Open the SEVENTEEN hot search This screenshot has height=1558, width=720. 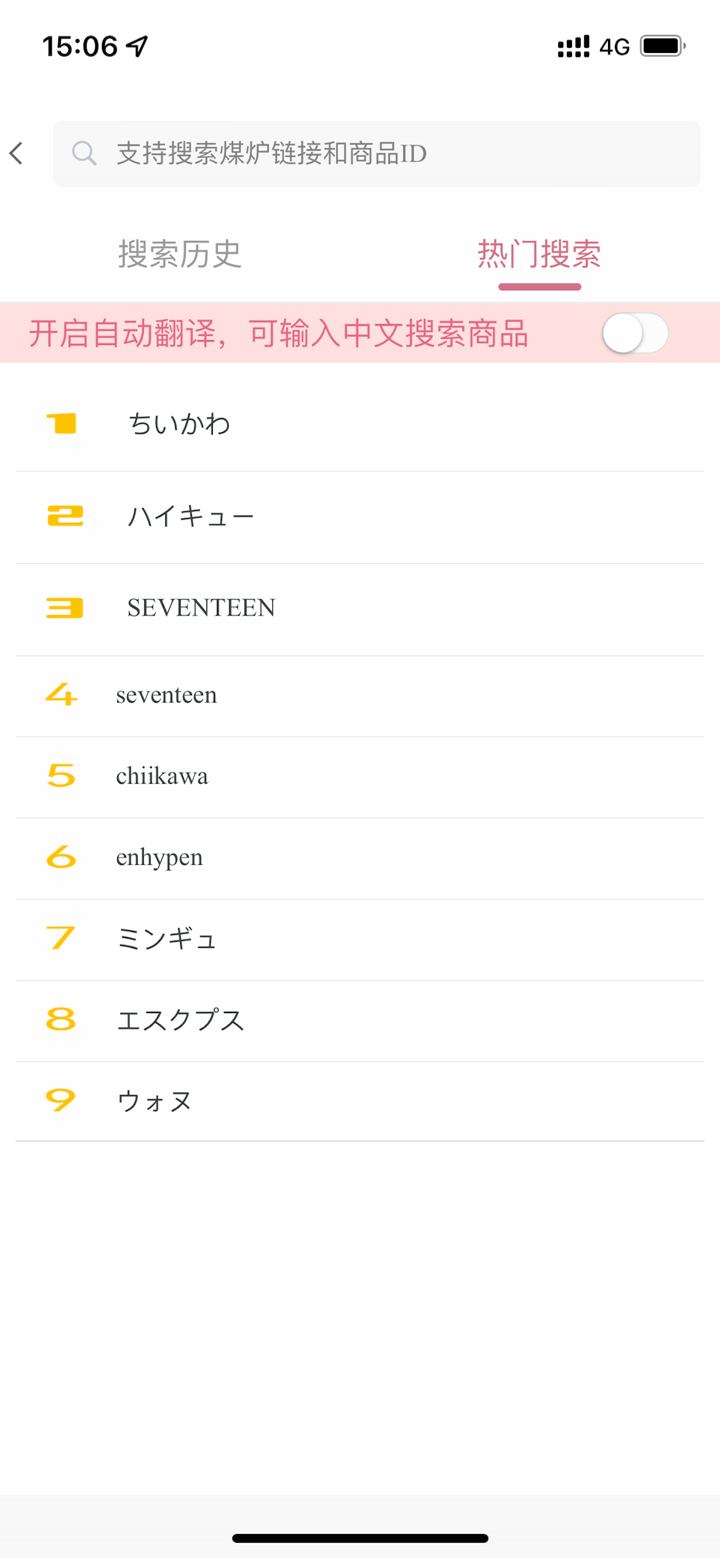tap(201, 608)
